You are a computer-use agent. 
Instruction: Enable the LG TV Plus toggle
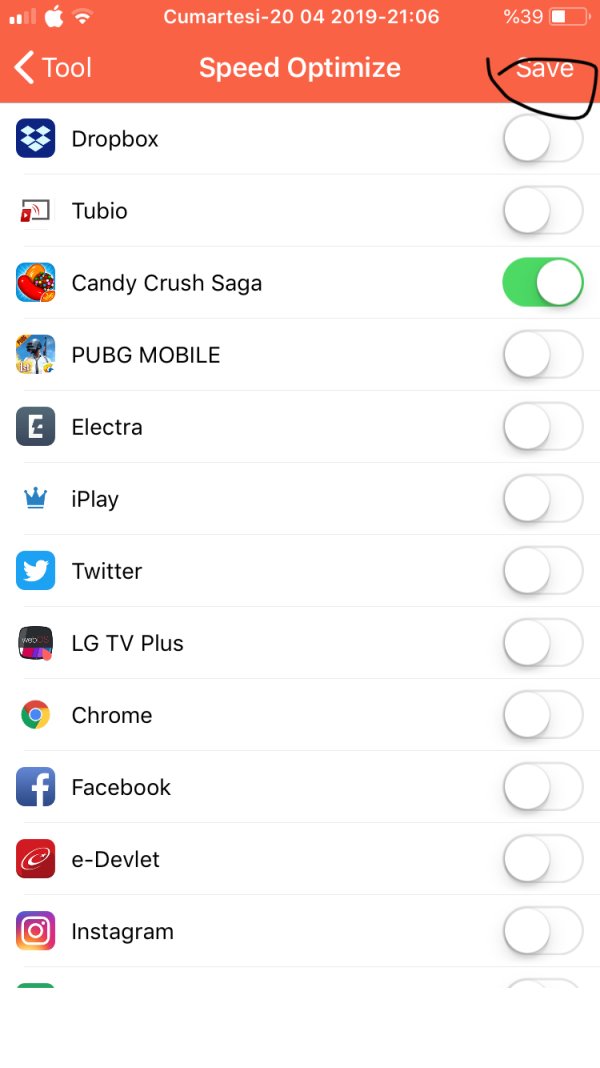pyautogui.click(x=542, y=643)
